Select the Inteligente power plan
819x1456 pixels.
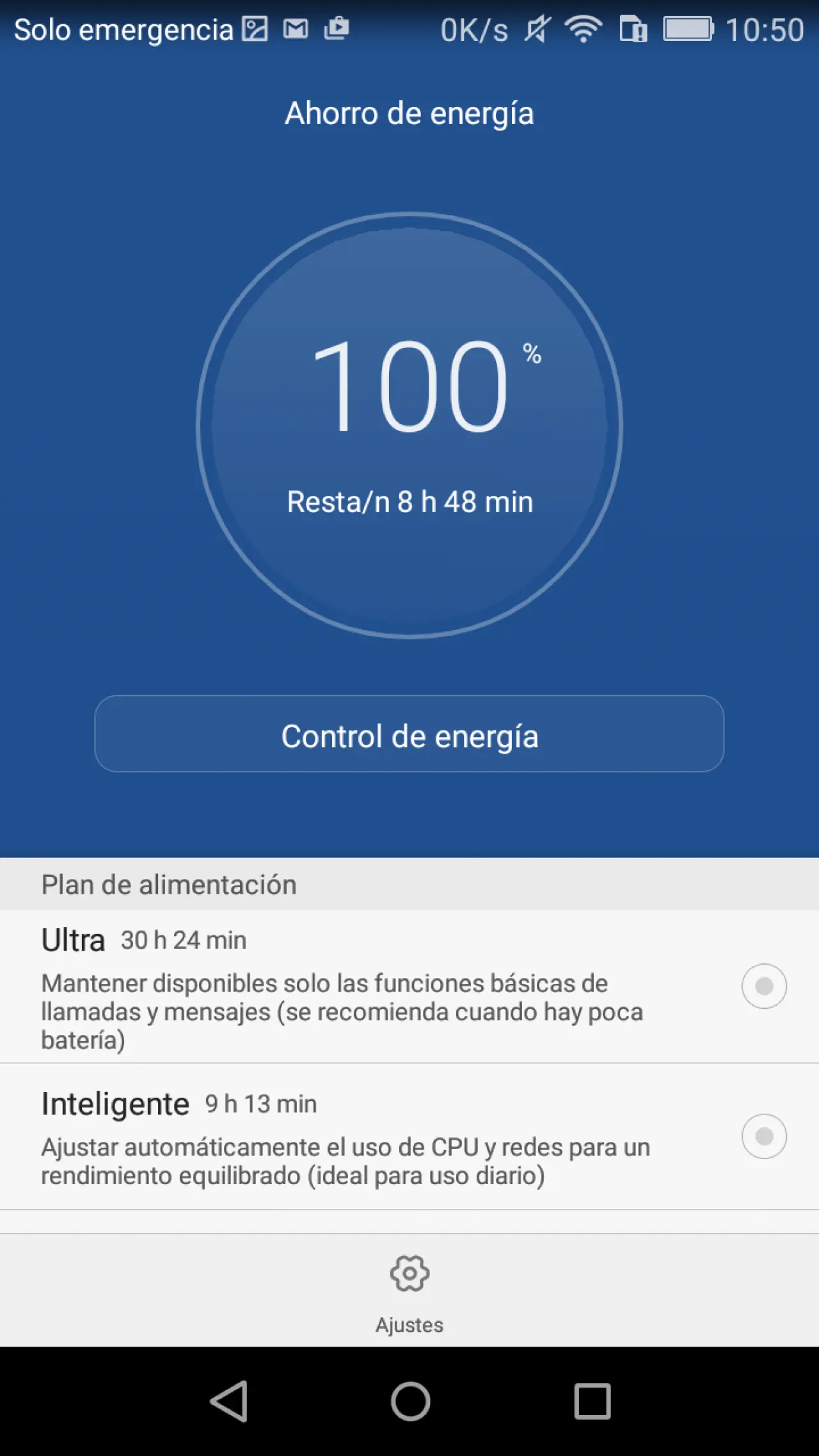(x=763, y=1136)
